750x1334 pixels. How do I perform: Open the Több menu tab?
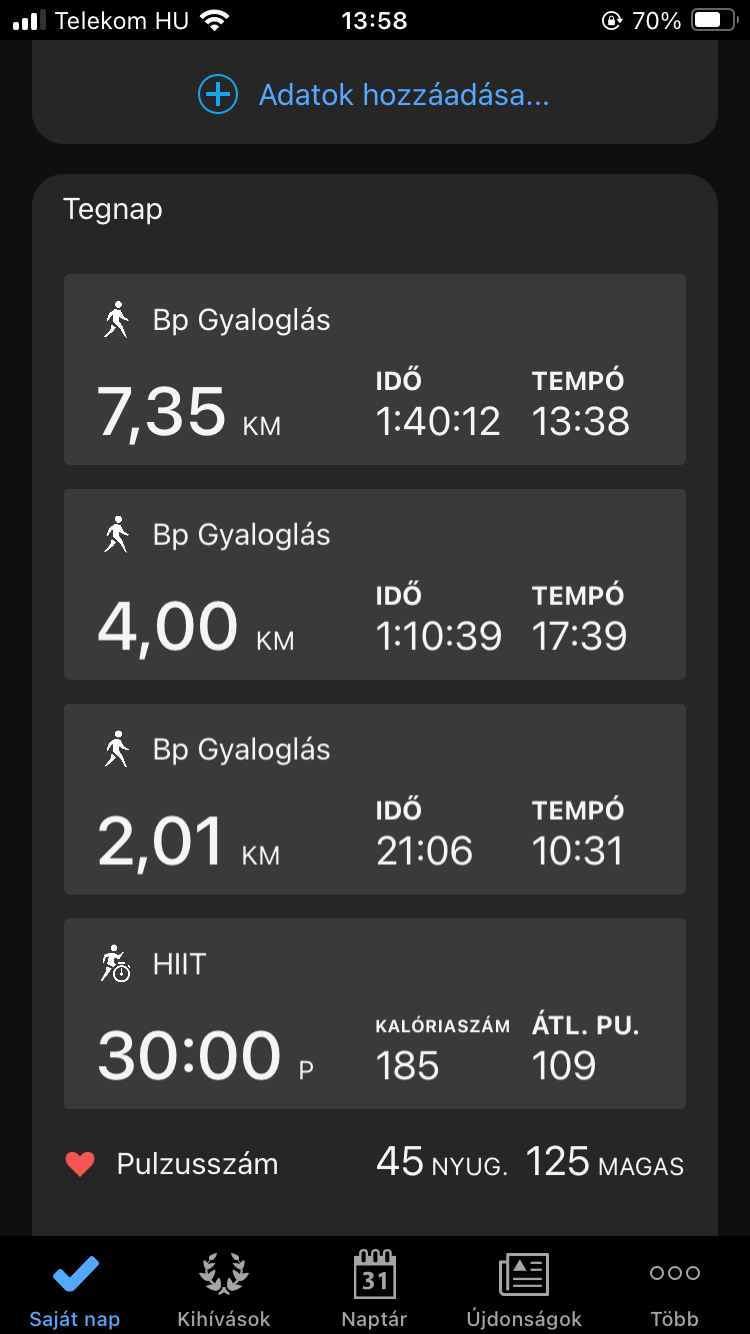pyautogui.click(x=674, y=1288)
